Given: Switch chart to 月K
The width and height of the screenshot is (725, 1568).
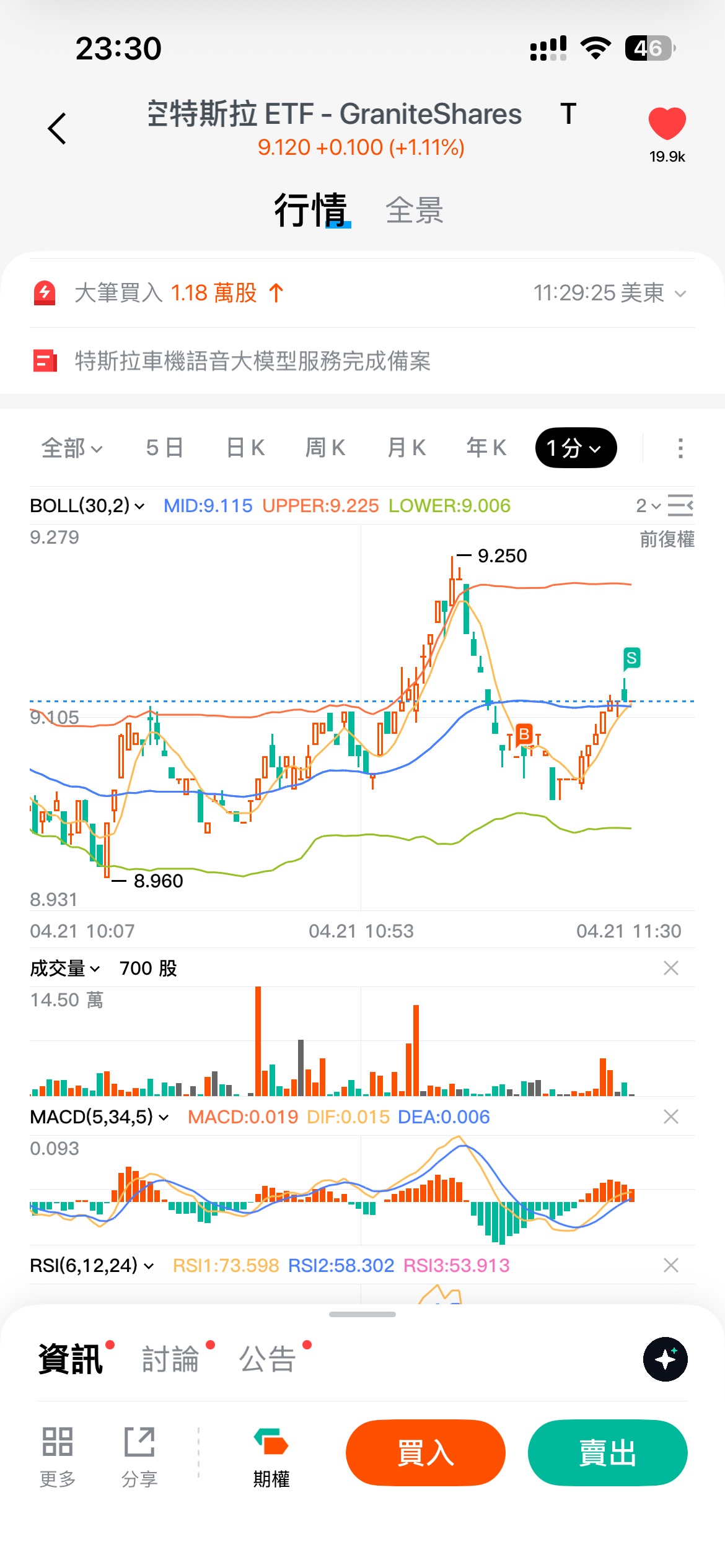Looking at the screenshot, I should tap(406, 448).
